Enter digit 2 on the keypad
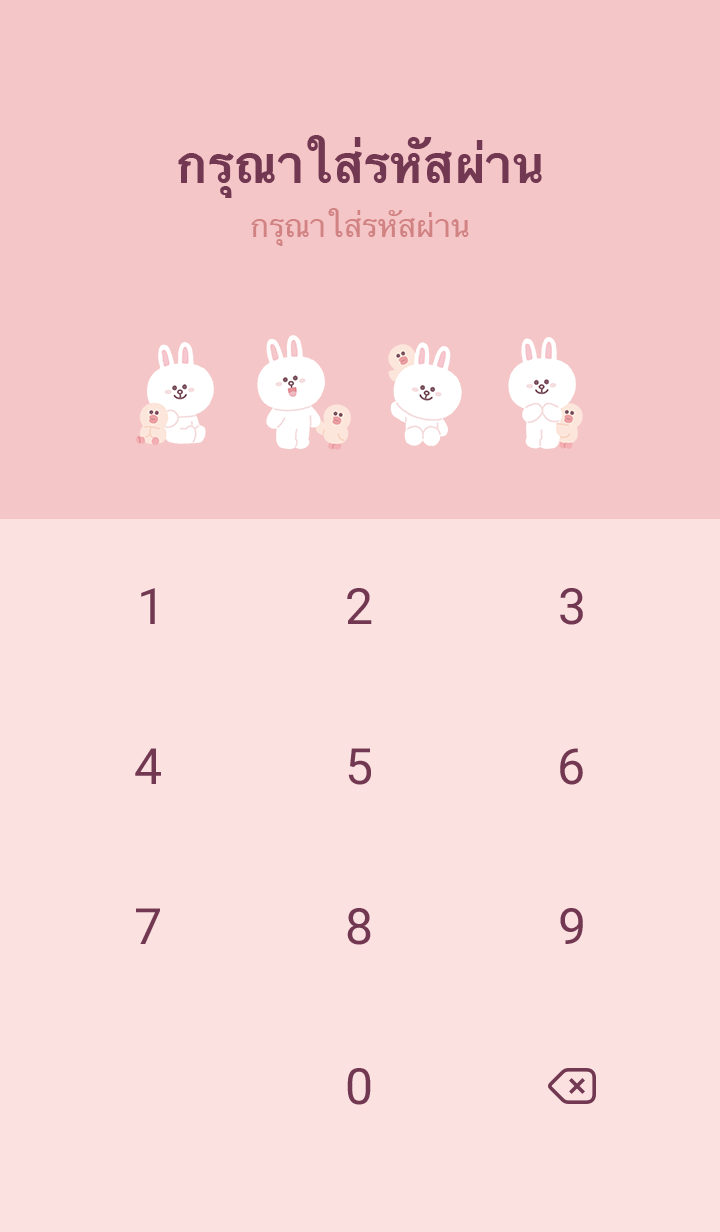The height and width of the screenshot is (1232, 720). 359,607
